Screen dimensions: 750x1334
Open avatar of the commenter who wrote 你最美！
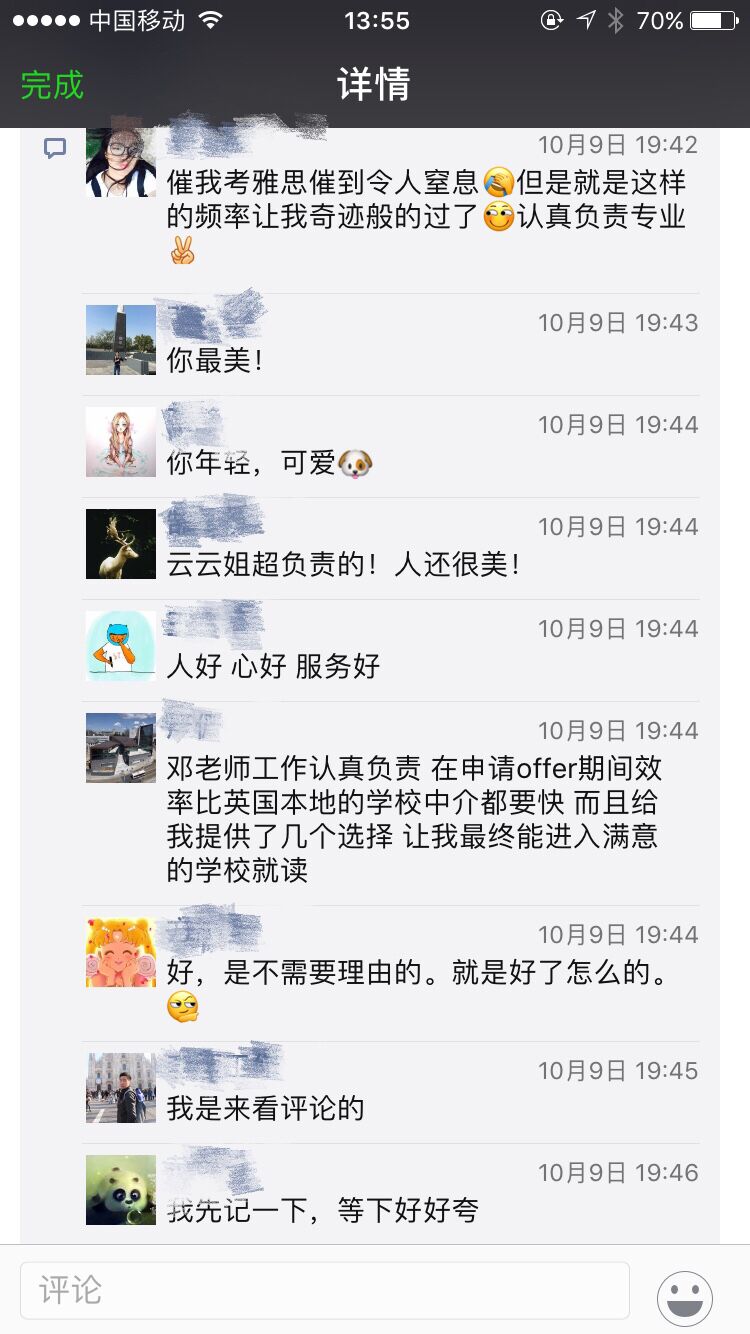coord(121,340)
